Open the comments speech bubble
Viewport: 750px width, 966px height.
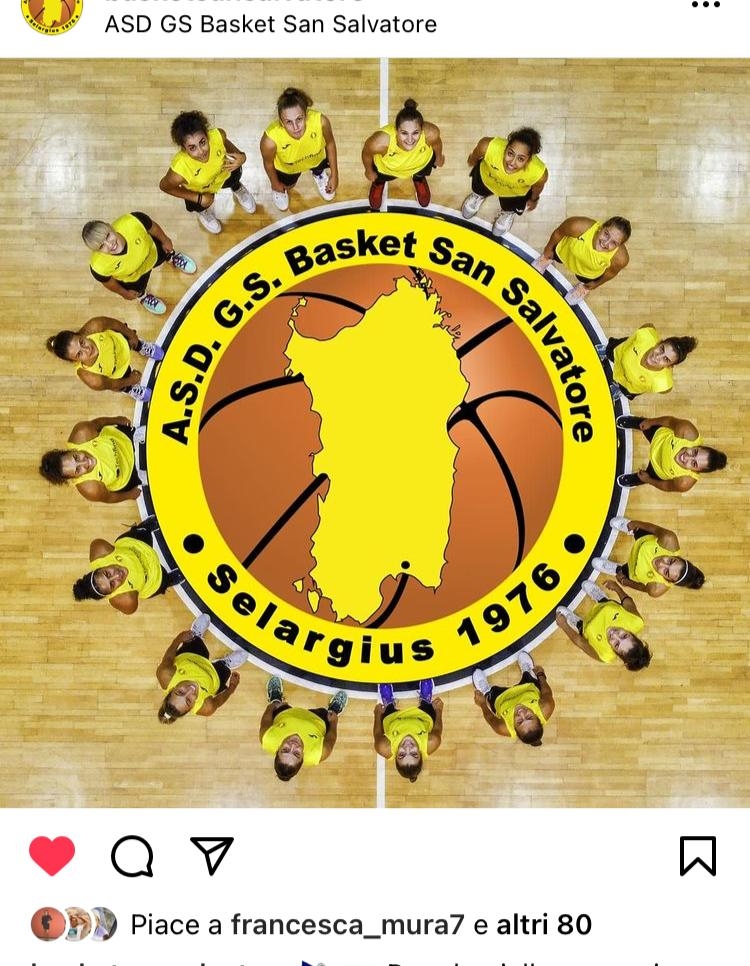click(132, 856)
